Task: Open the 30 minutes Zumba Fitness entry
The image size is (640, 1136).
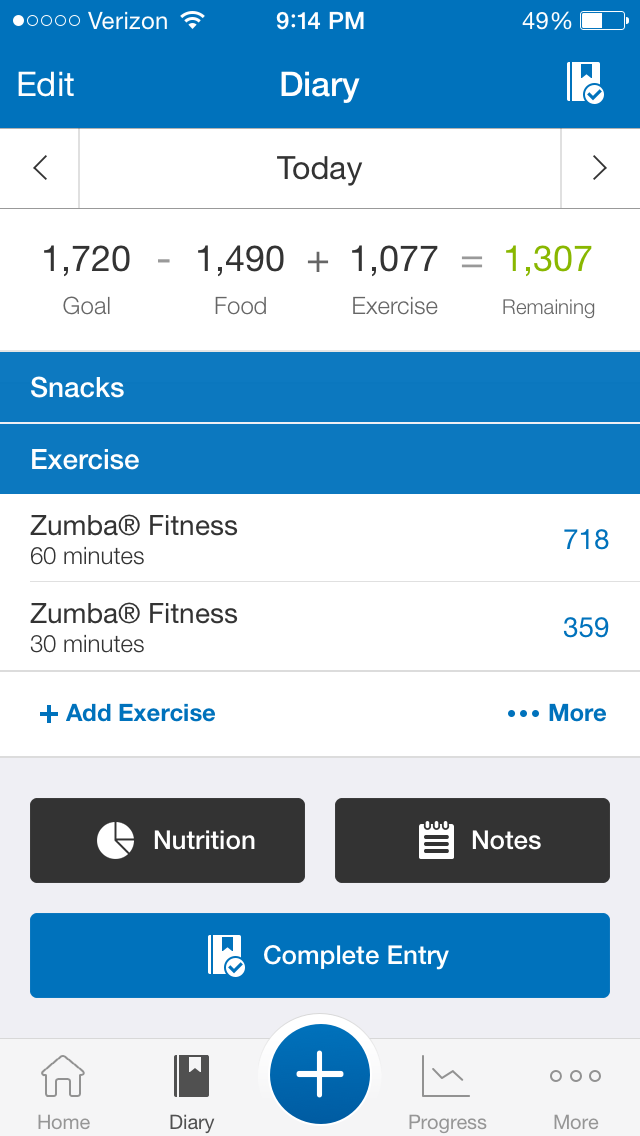Action: tap(320, 627)
